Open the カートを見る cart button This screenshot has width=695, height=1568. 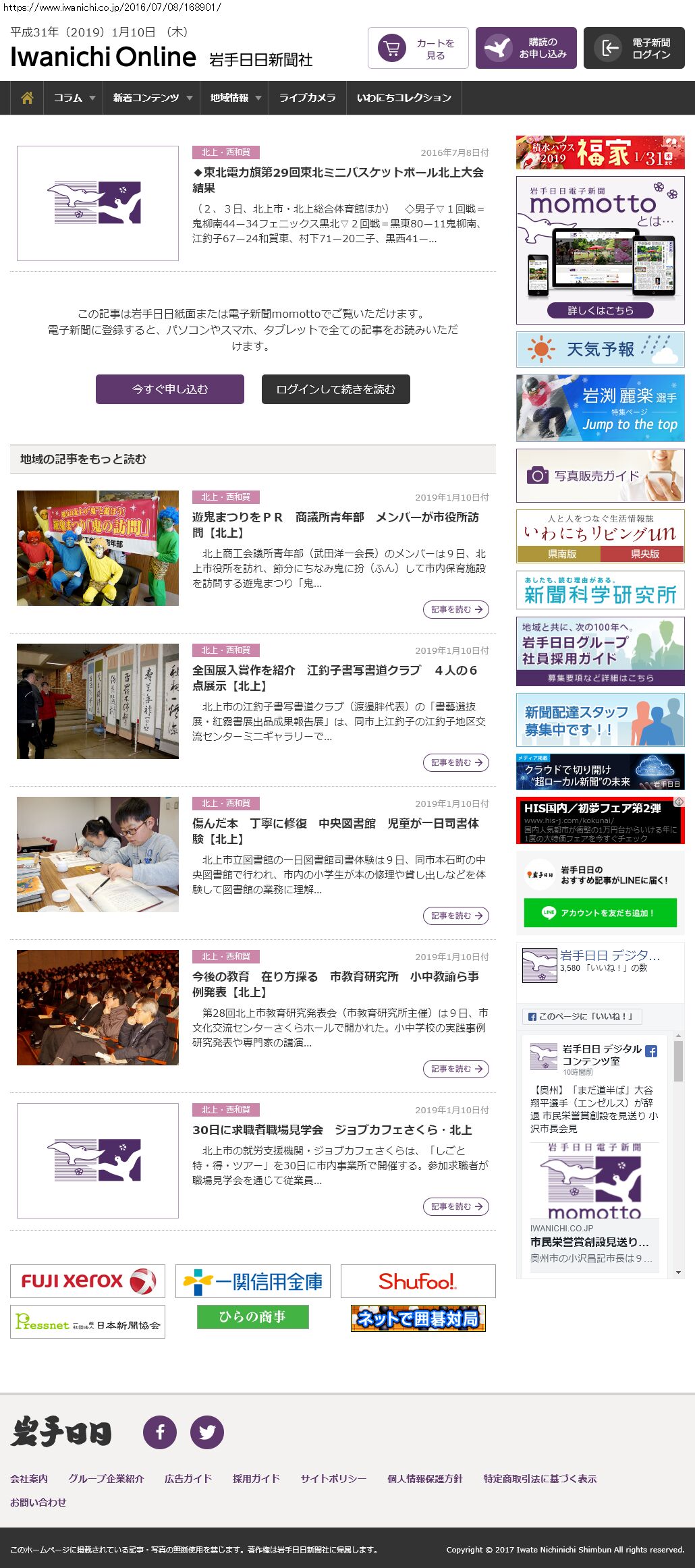(418, 48)
